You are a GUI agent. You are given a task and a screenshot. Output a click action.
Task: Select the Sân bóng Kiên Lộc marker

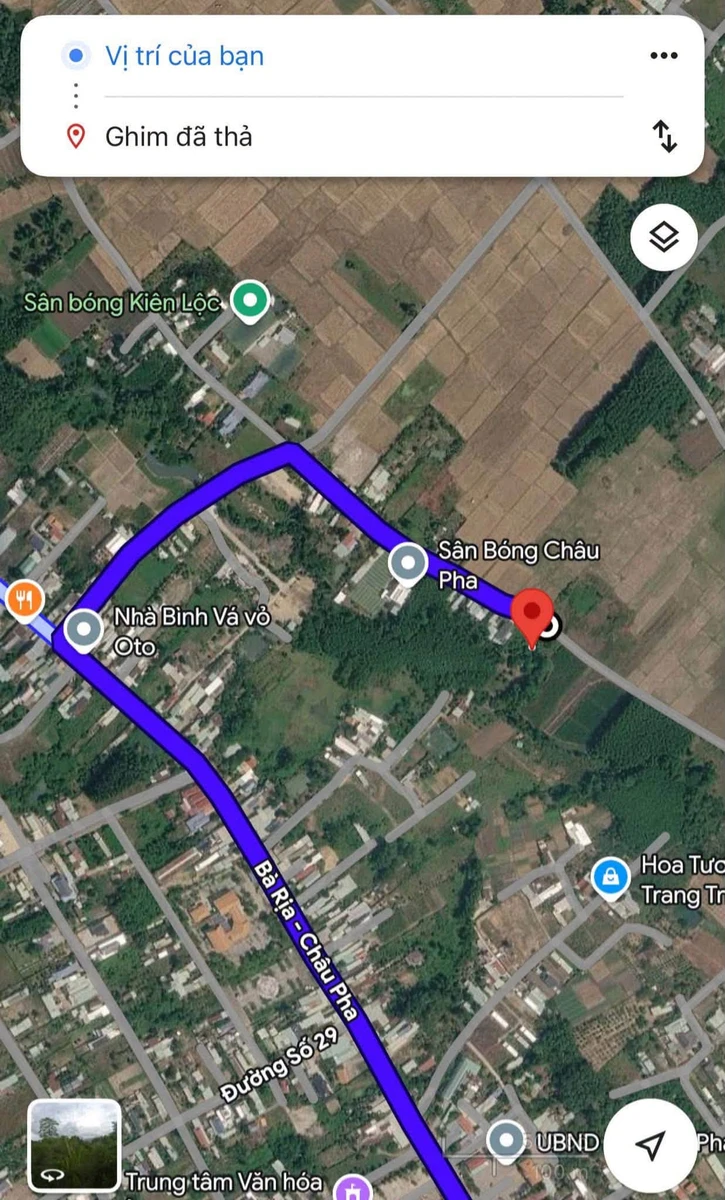click(249, 300)
